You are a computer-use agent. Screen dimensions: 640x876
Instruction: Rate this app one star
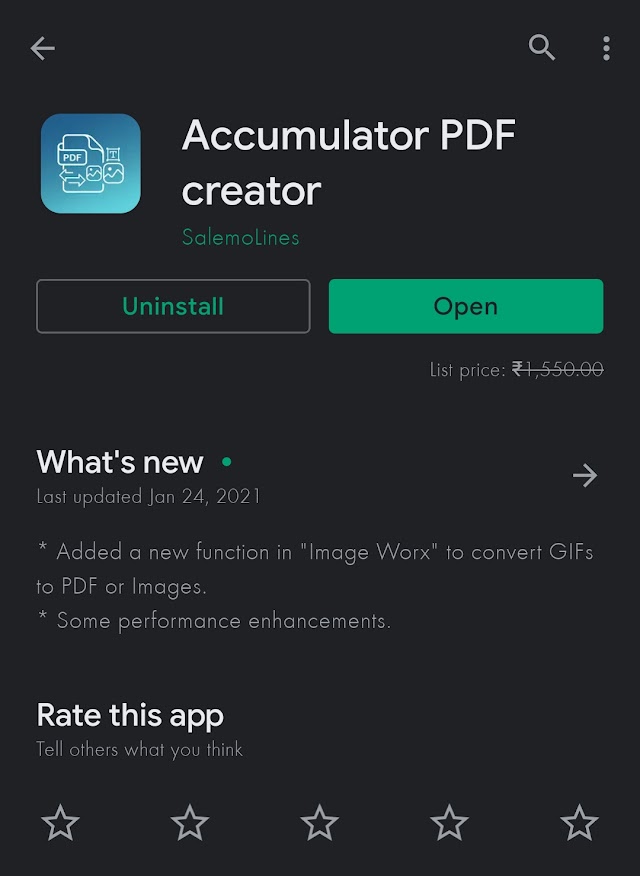click(60, 823)
